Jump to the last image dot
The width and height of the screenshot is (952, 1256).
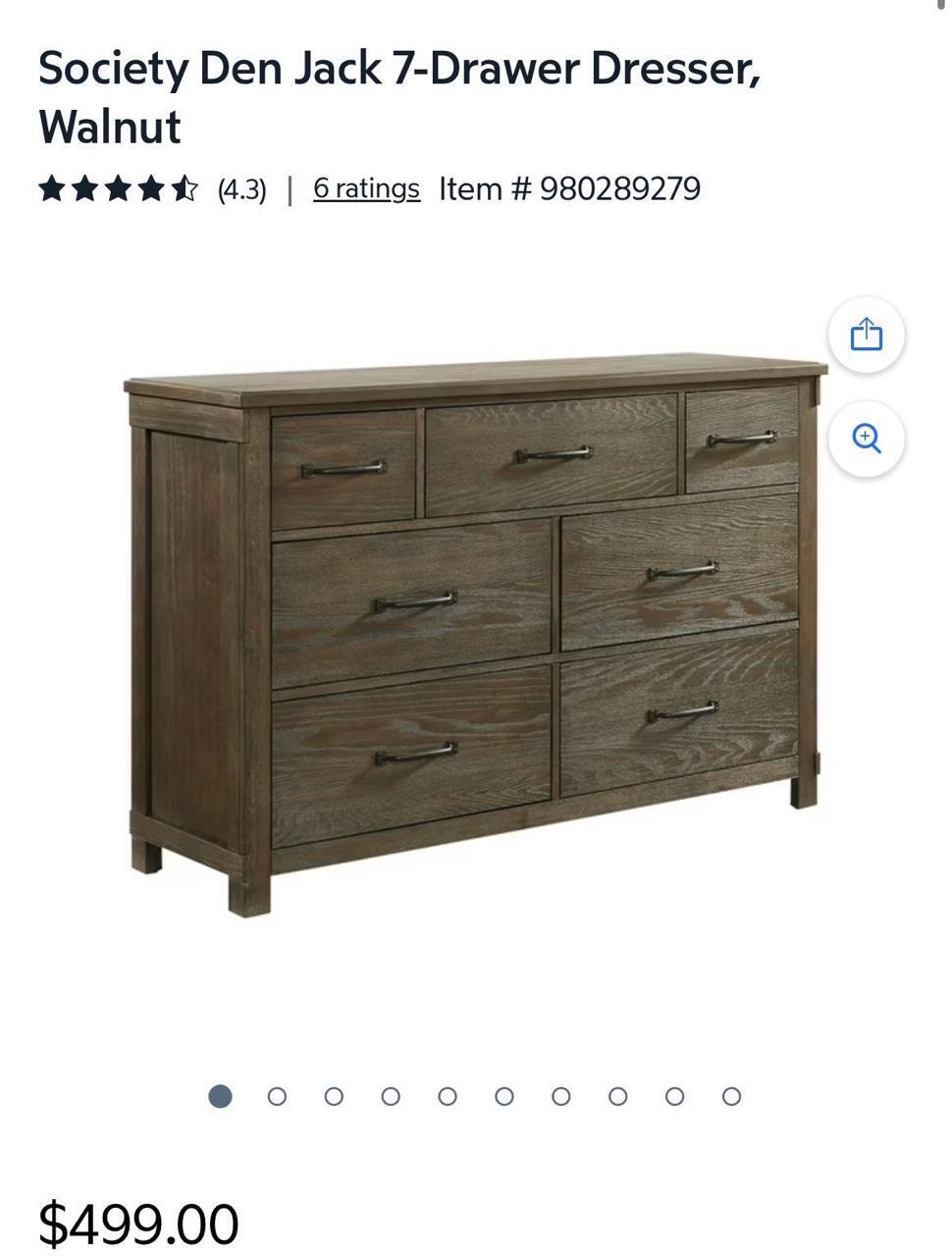point(731,1096)
